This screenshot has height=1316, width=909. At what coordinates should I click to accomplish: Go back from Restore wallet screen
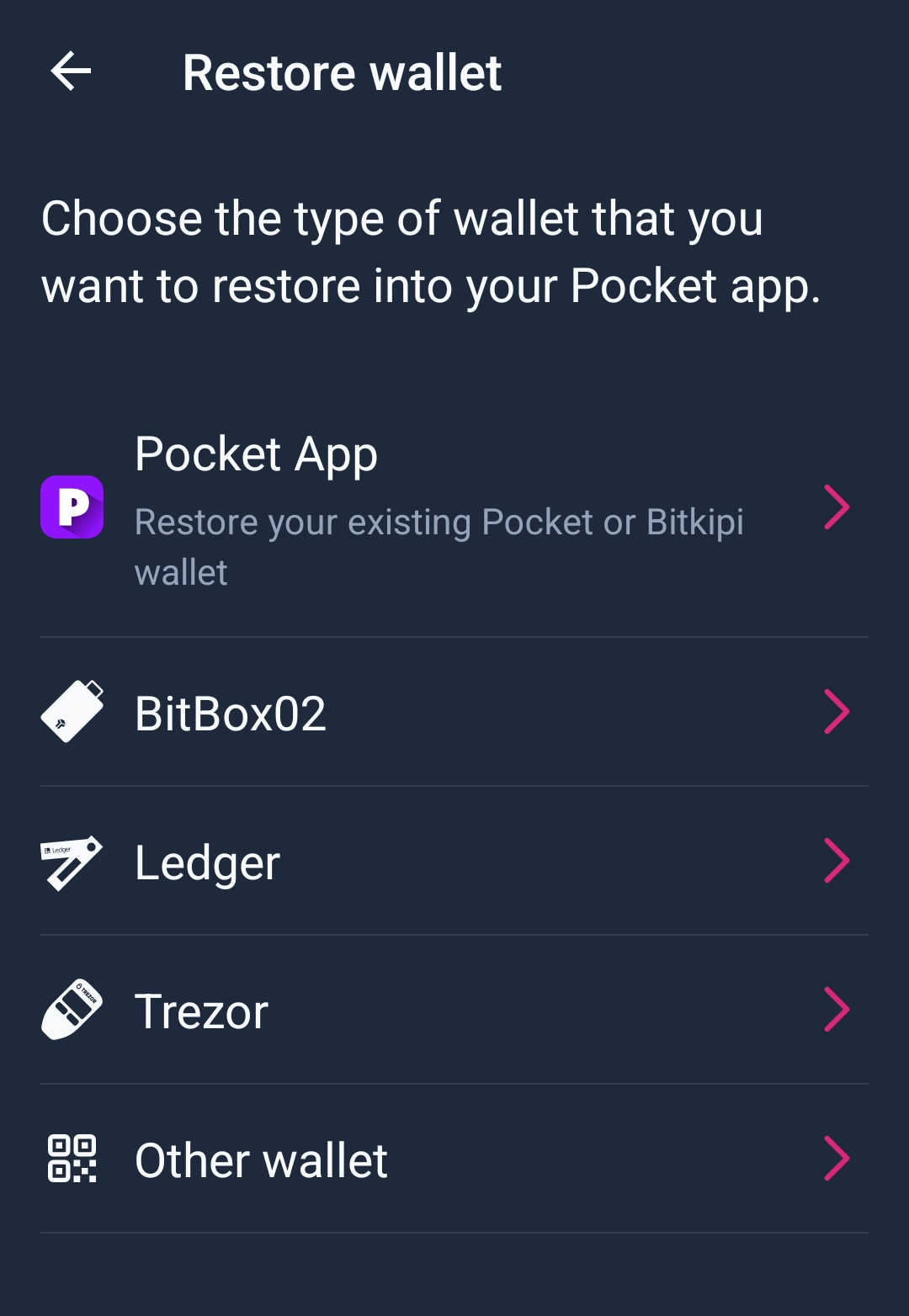point(71,71)
